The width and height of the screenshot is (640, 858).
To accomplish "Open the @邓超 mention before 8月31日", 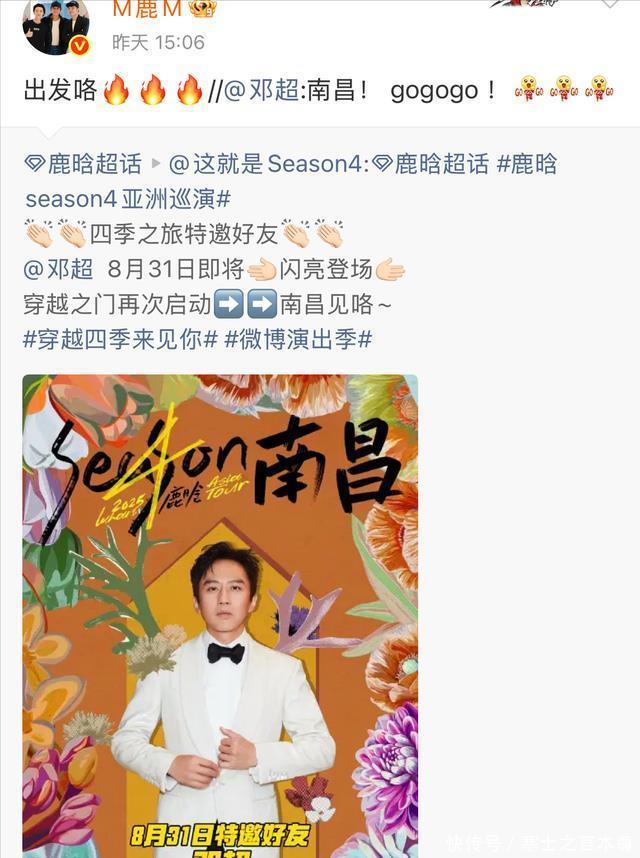I will 58,269.
